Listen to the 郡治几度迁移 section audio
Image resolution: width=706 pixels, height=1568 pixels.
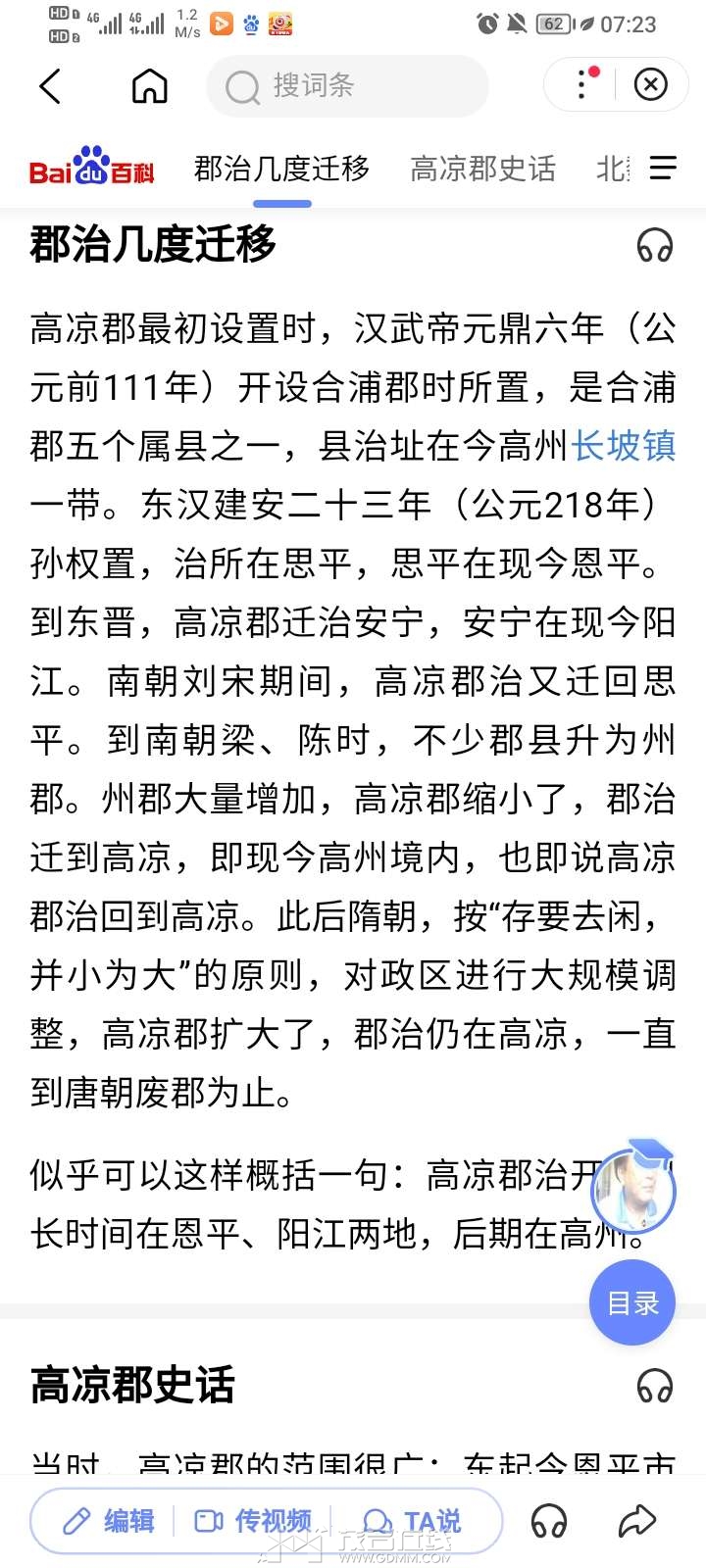[655, 245]
